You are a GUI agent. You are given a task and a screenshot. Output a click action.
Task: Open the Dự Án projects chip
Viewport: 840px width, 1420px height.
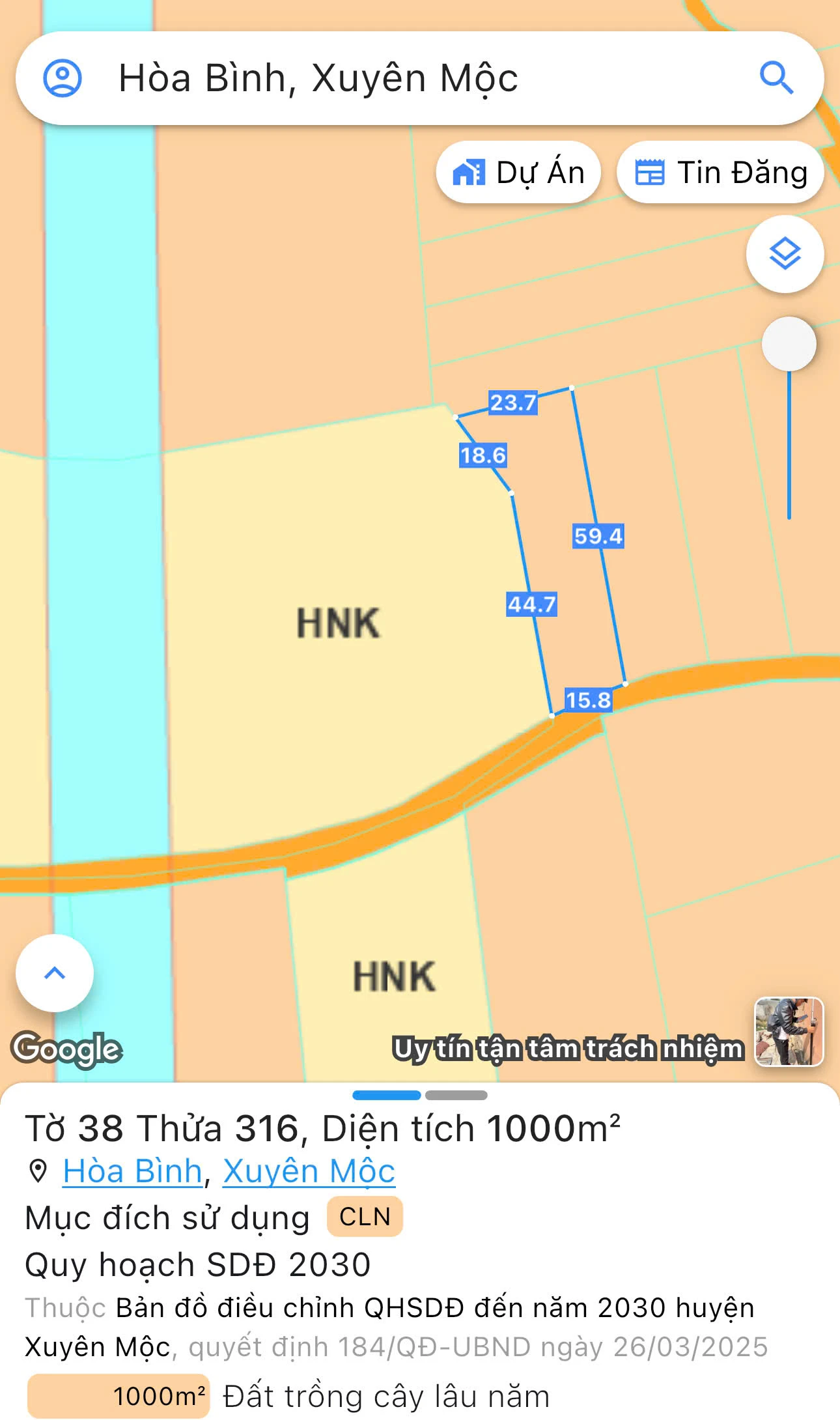point(518,173)
